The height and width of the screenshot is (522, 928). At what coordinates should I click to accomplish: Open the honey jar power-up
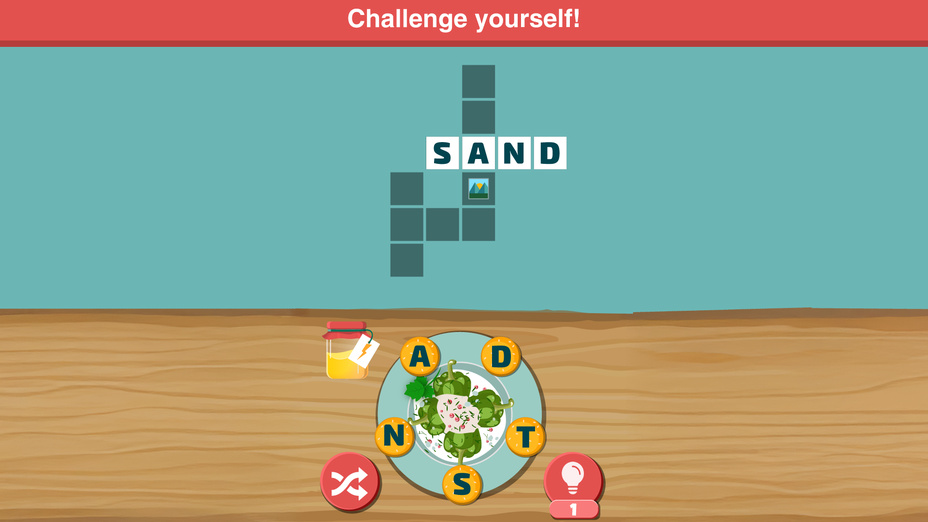tap(347, 352)
